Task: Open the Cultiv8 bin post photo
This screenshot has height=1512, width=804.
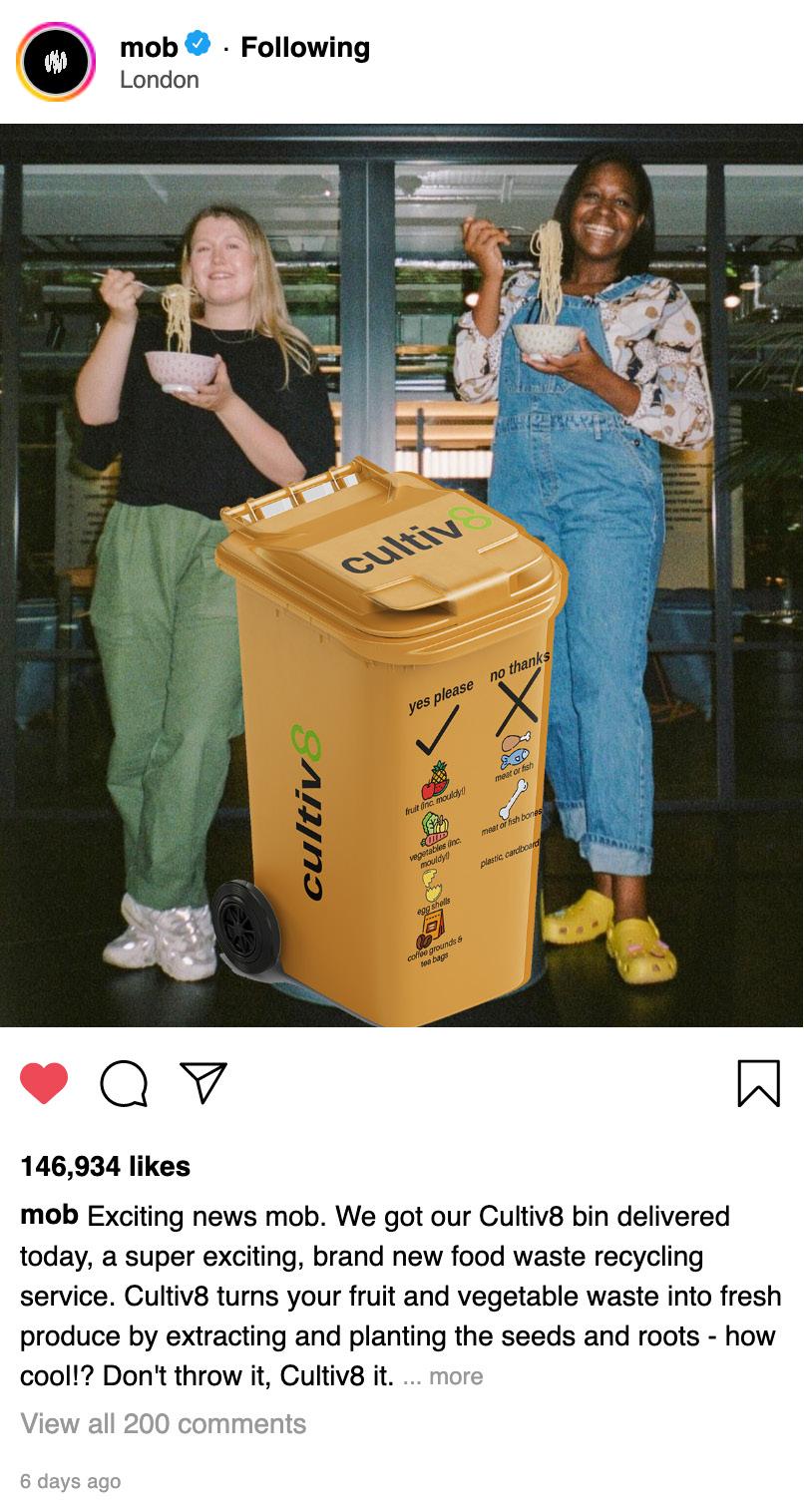Action: pyautogui.click(x=402, y=575)
